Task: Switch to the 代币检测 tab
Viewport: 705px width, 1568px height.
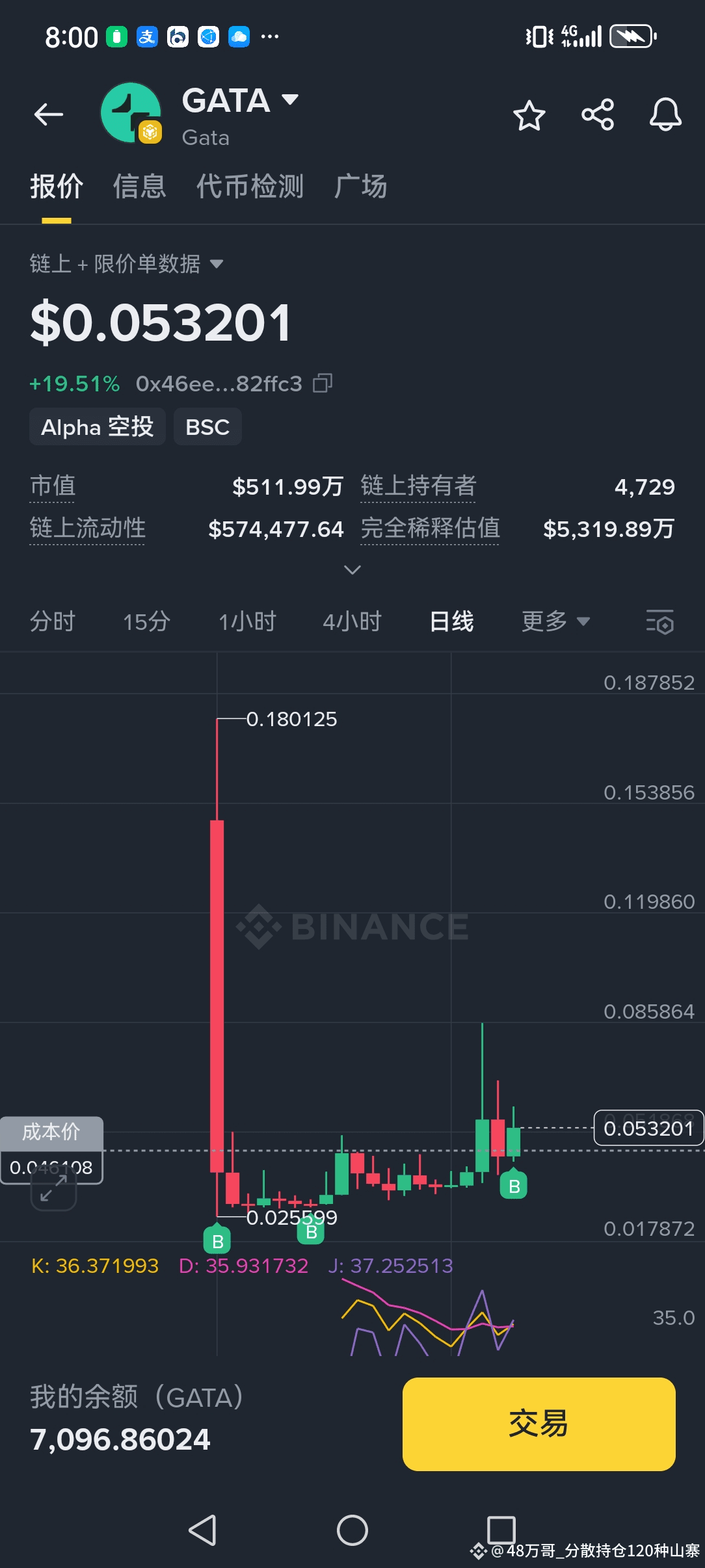Action: click(250, 187)
